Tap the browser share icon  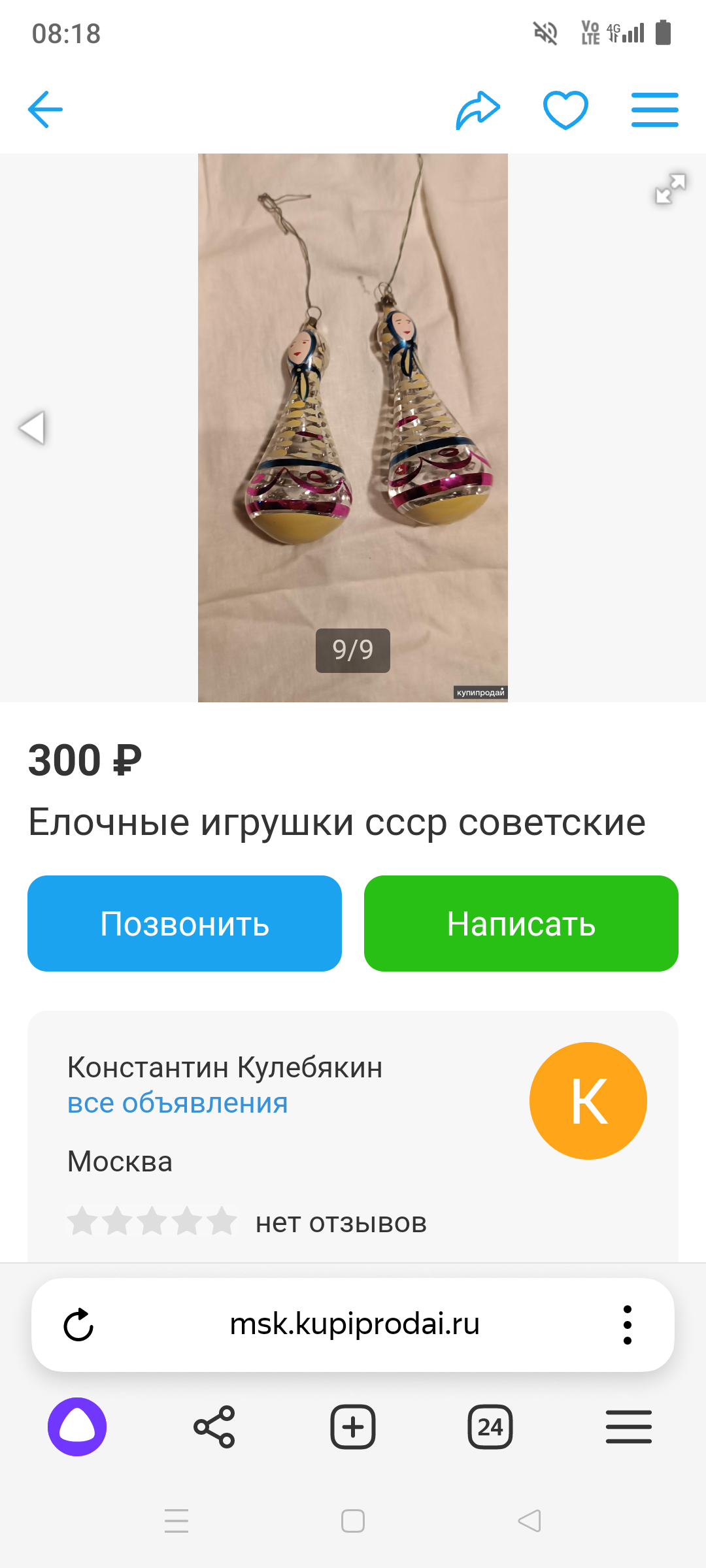pos(214,1427)
